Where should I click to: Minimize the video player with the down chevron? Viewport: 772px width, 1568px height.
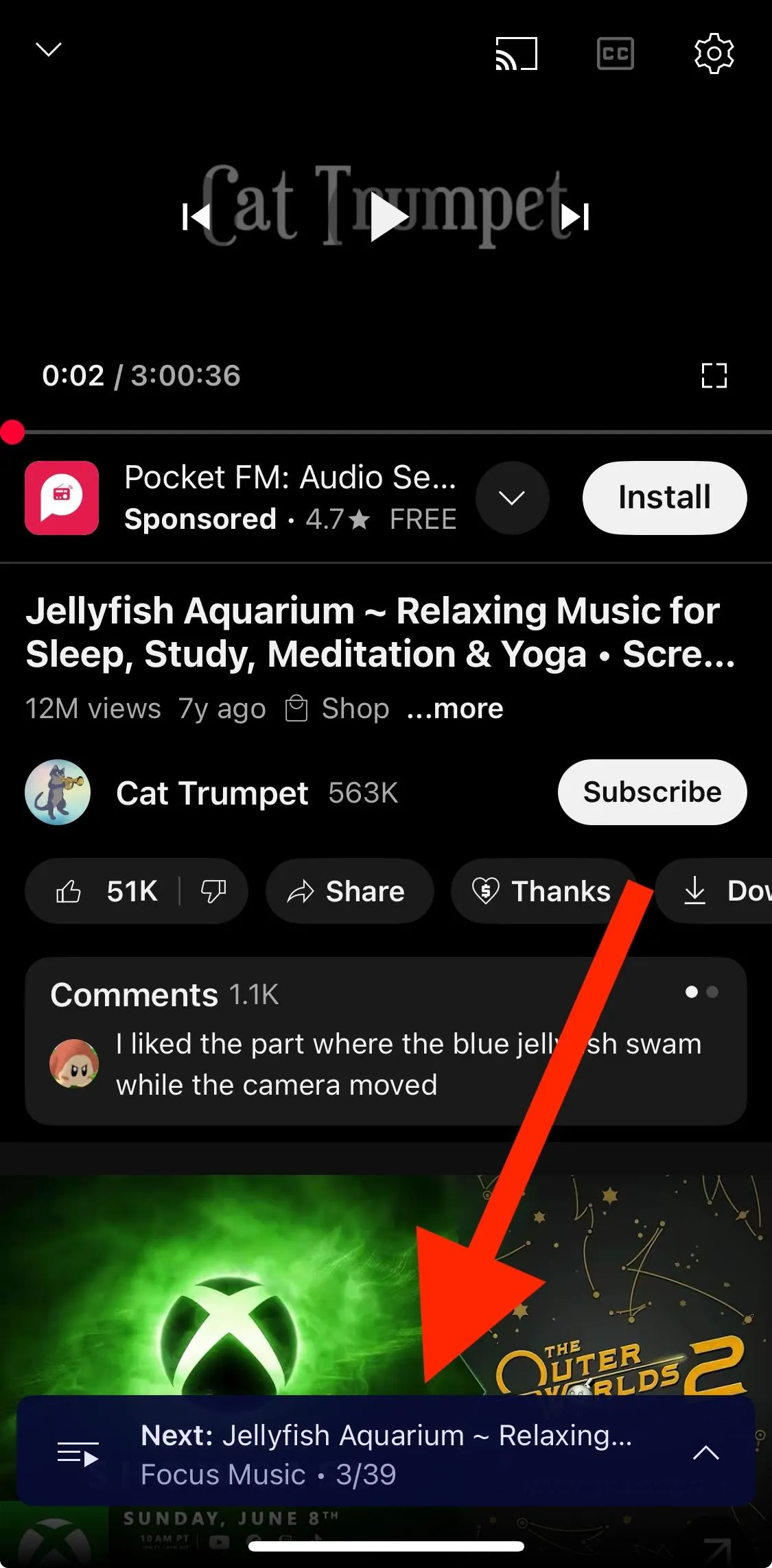pyautogui.click(x=48, y=50)
